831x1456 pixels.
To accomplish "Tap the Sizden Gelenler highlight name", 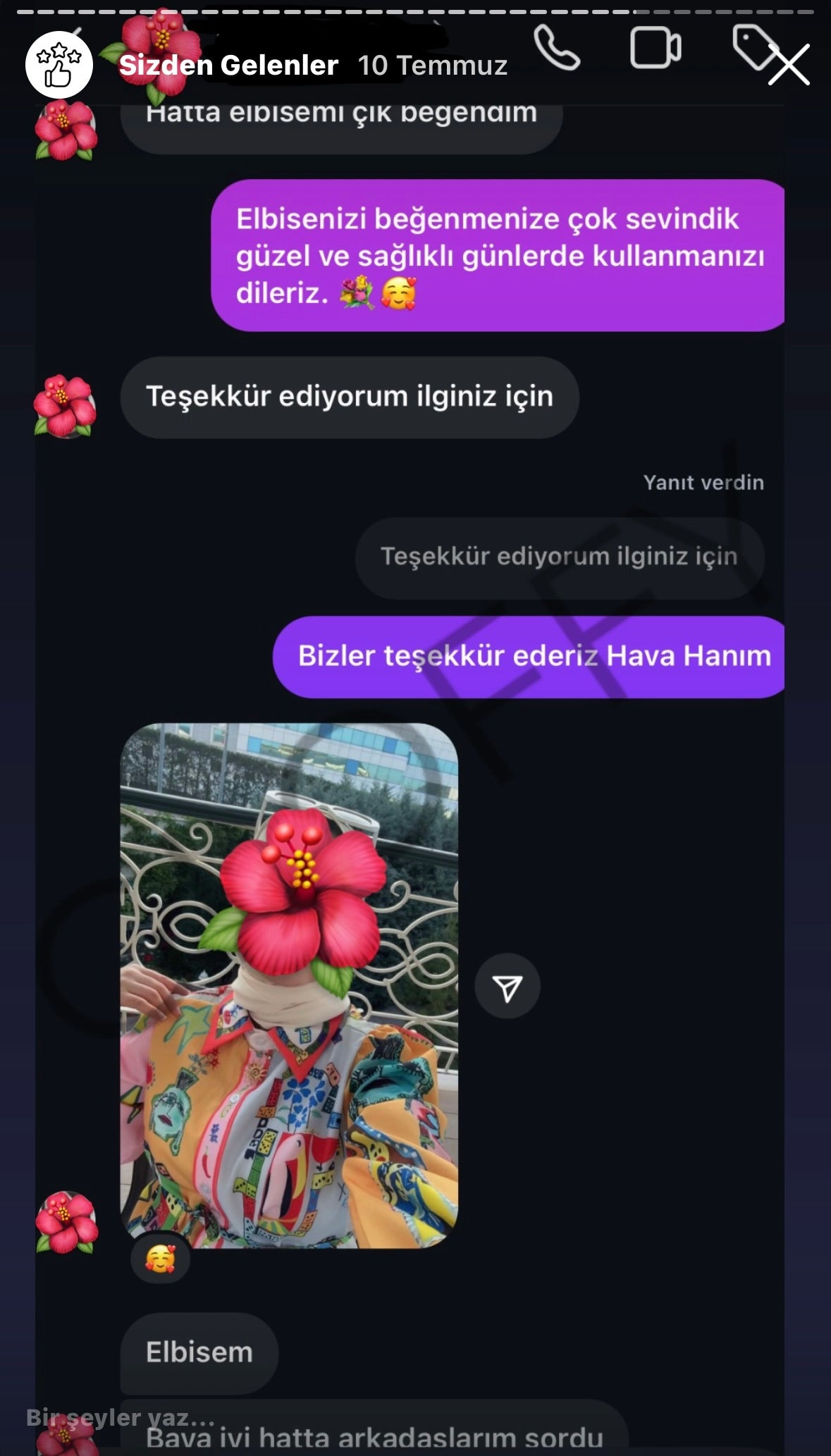I will point(228,66).
